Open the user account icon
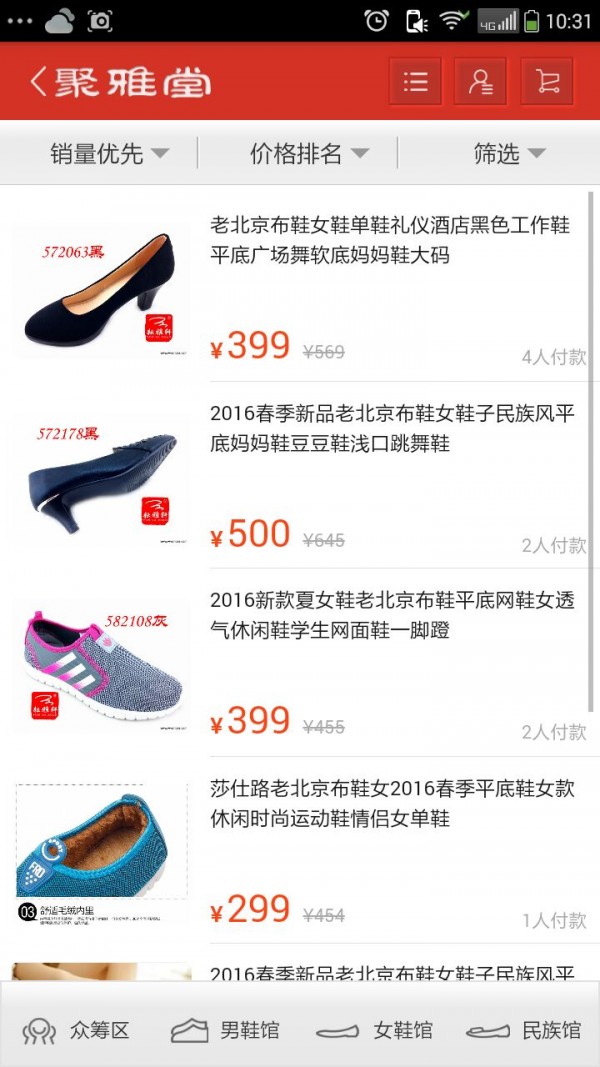 (480, 82)
